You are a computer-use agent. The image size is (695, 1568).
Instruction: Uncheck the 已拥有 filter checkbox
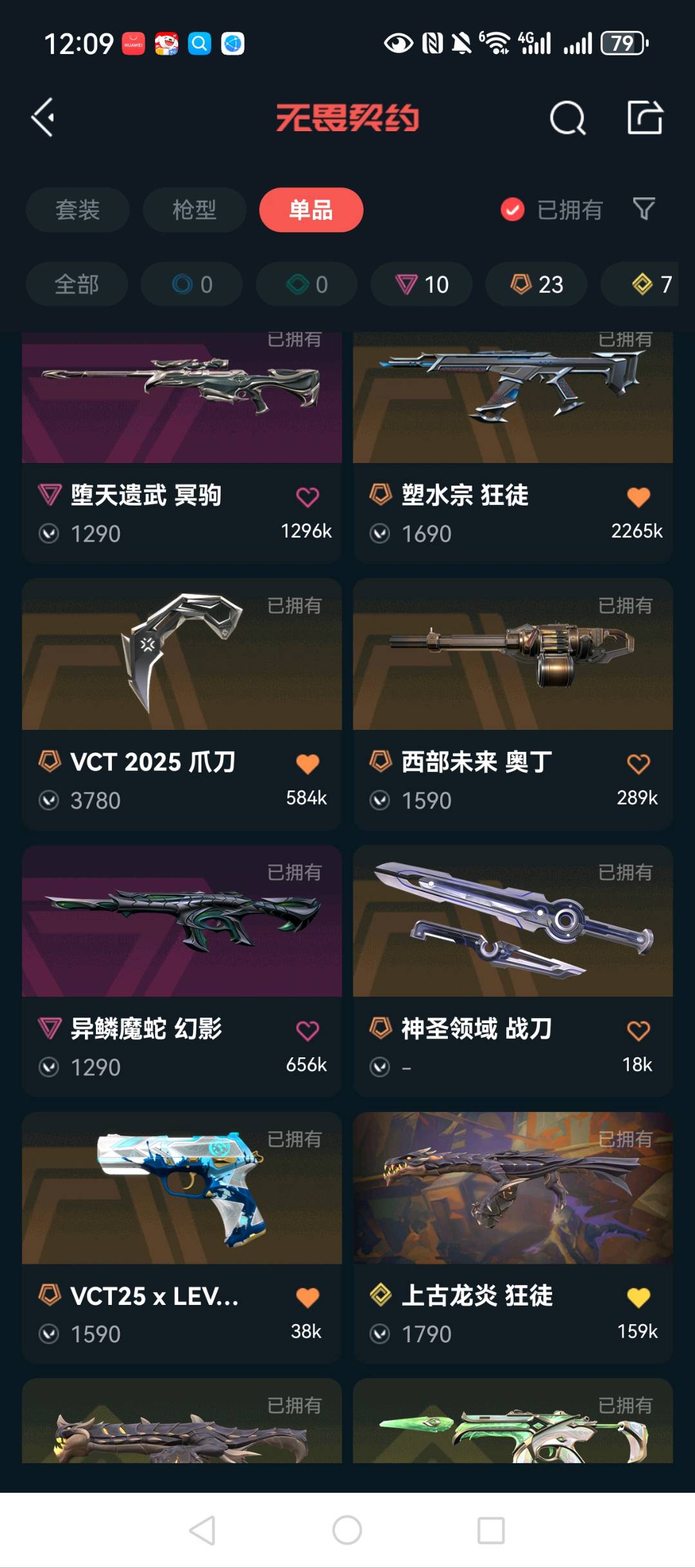(512, 210)
